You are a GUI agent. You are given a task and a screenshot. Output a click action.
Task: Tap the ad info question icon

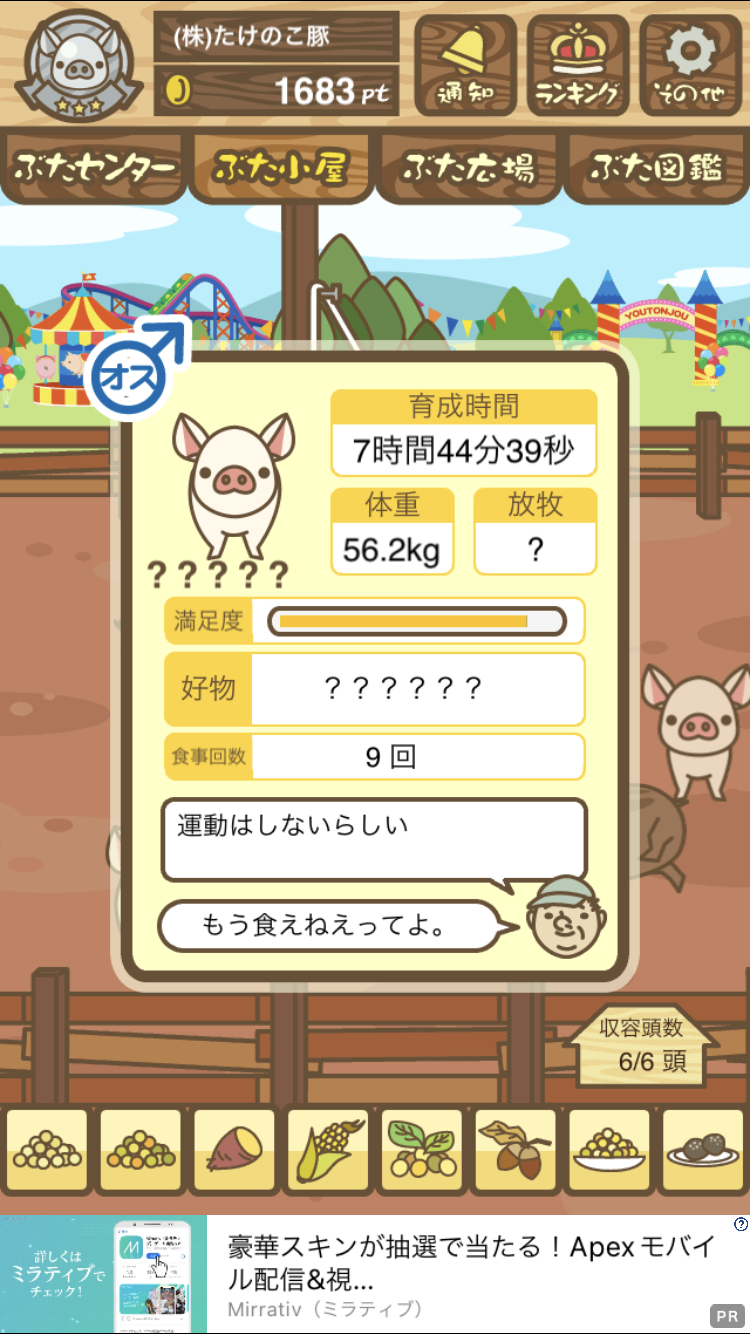tap(740, 1224)
